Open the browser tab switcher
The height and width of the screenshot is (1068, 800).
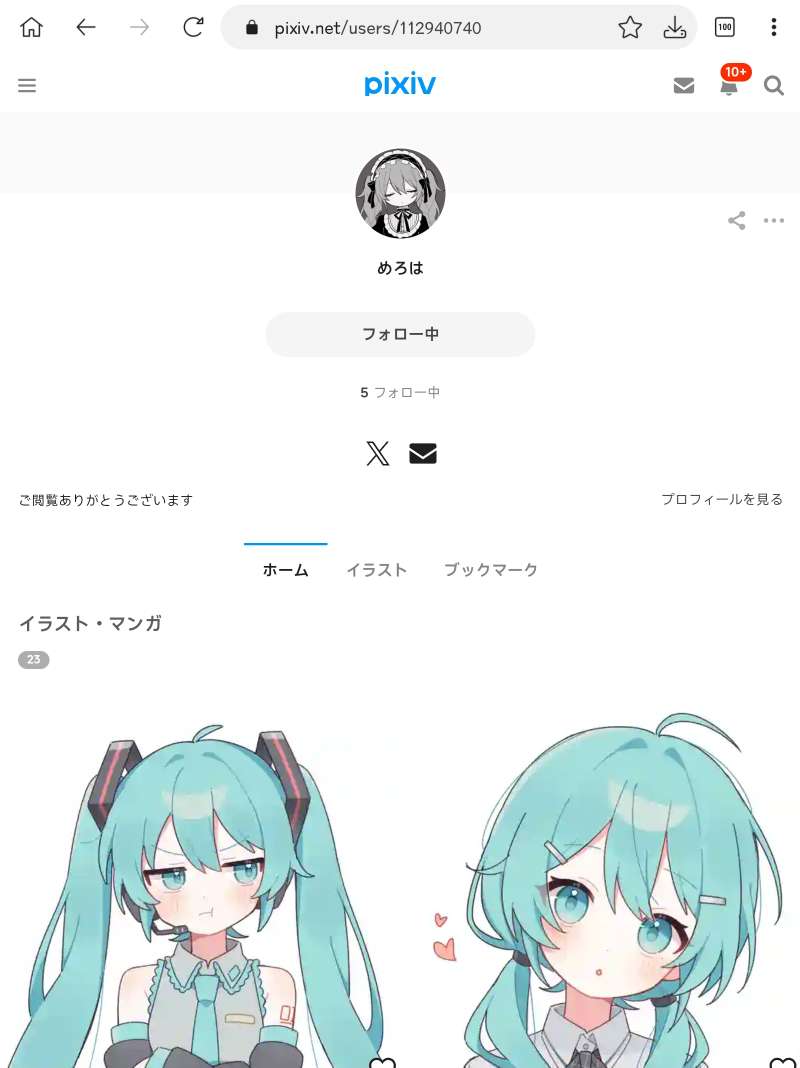tap(725, 28)
